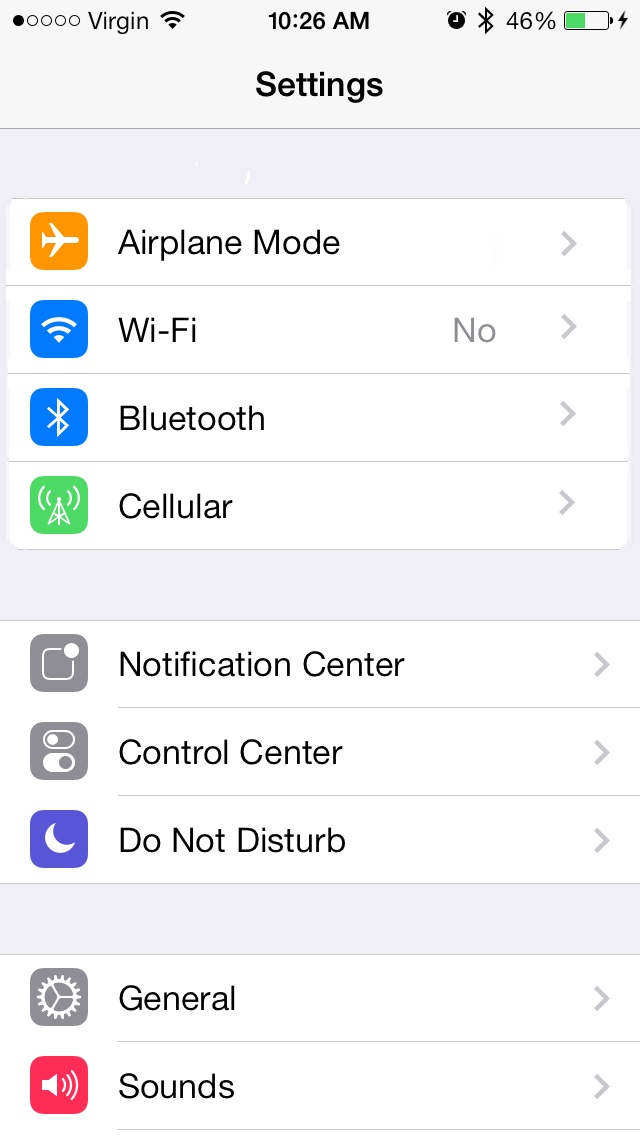Select the Control Center row
This screenshot has height=1136, width=640.
[x=320, y=752]
